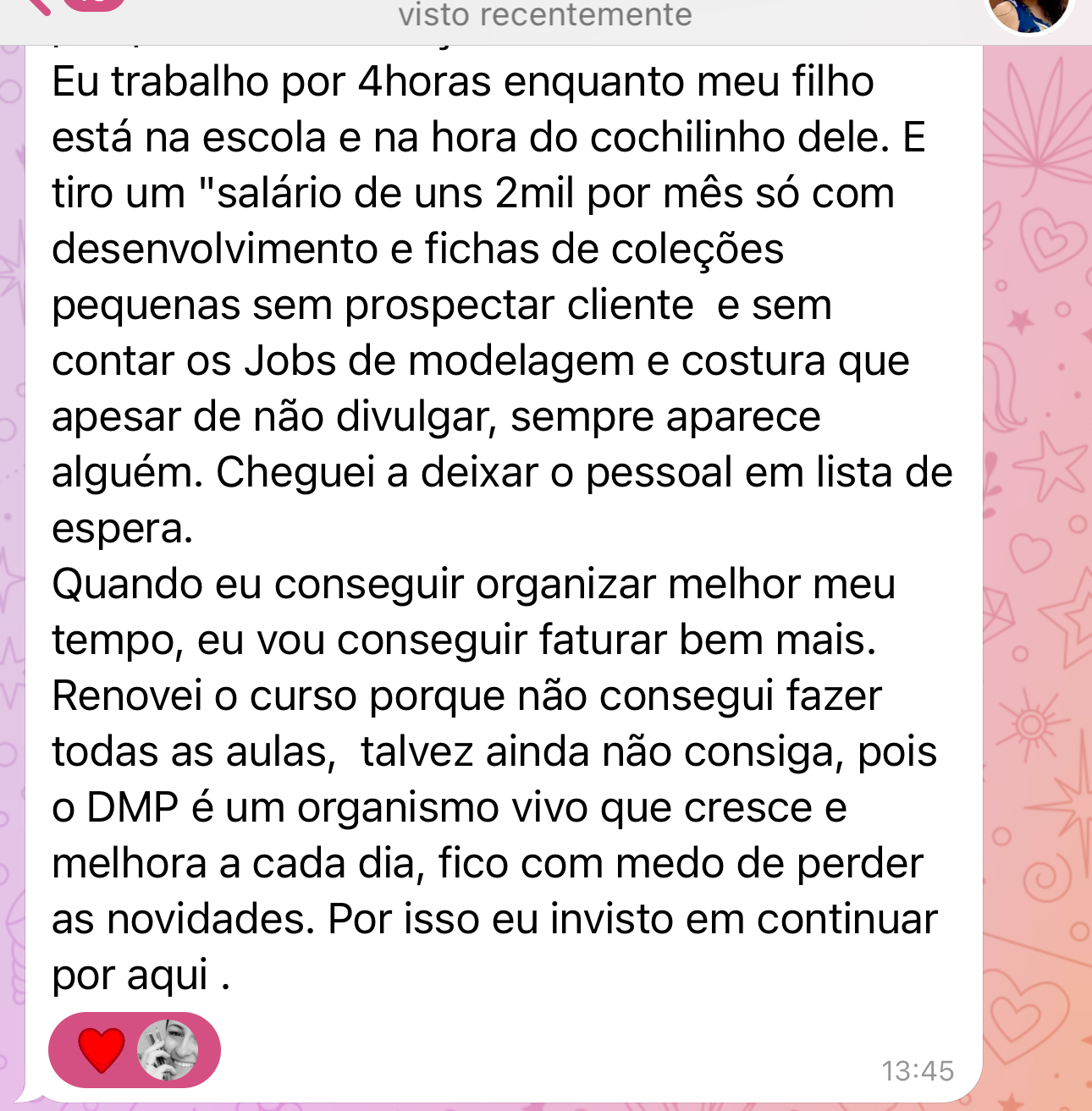This screenshot has width=1092, height=1111.
Task: Open the contact's profile picture
Action: click(x=1029, y=13)
